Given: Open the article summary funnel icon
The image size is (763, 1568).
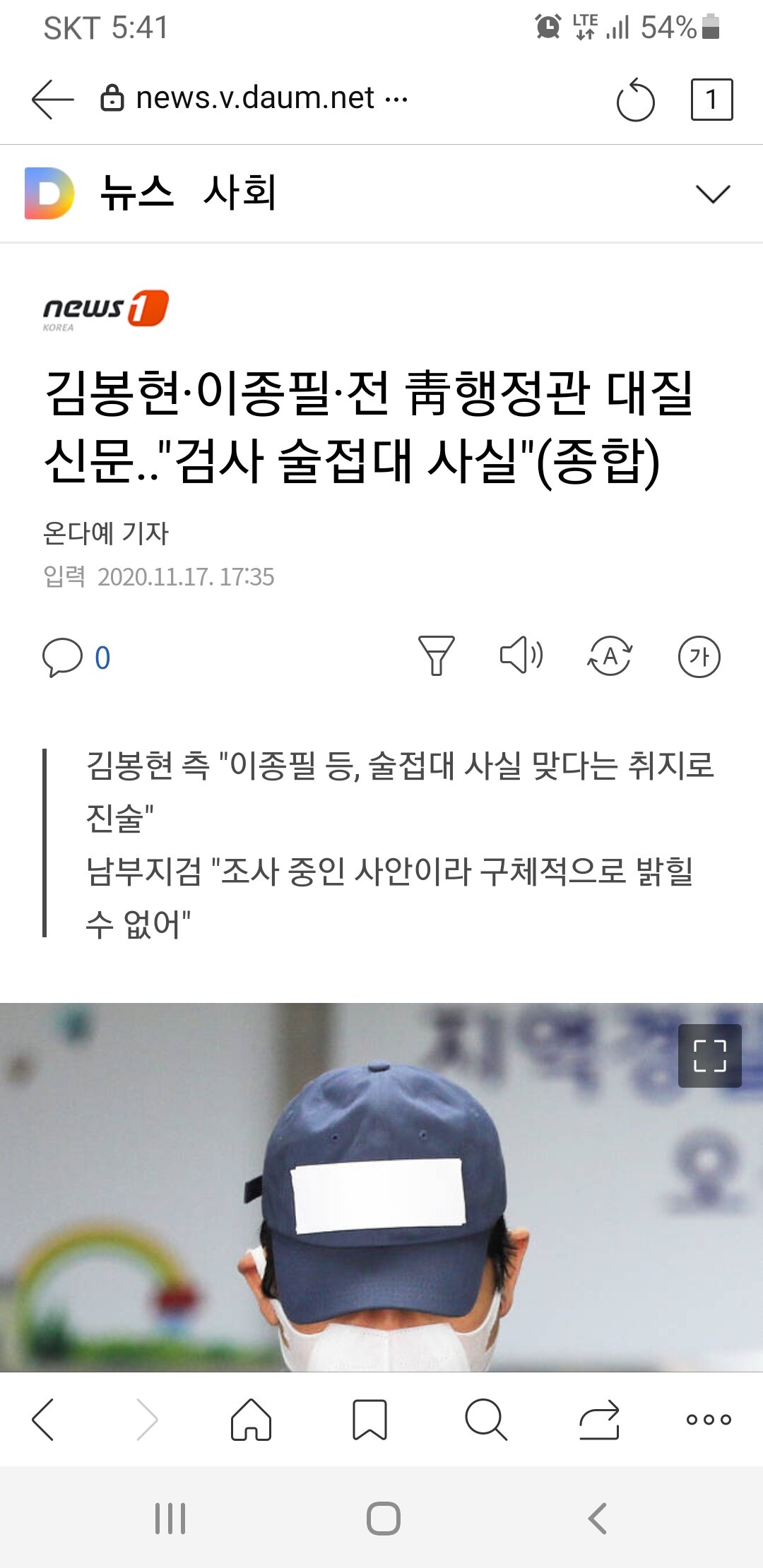Looking at the screenshot, I should click(x=436, y=655).
